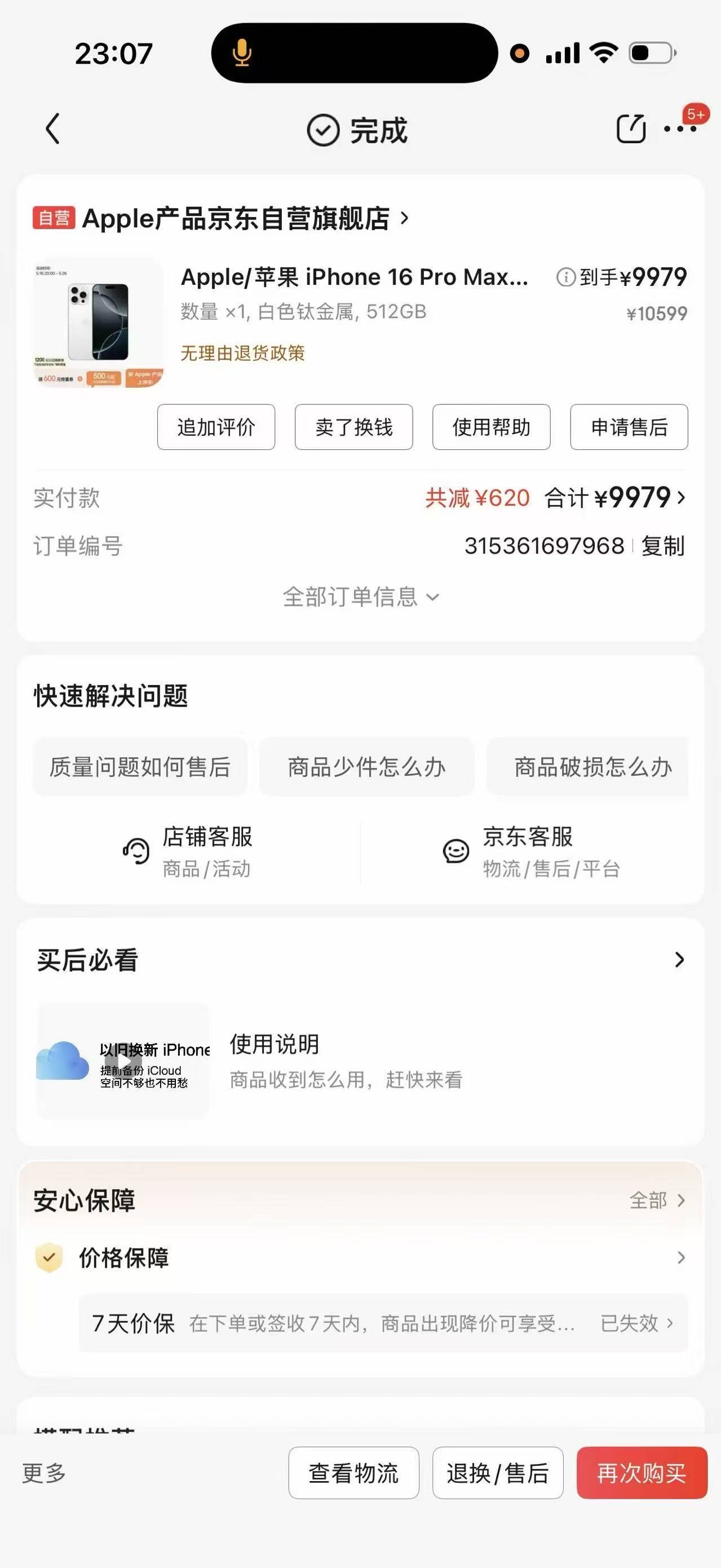Share this order via the share icon

pyautogui.click(x=630, y=129)
